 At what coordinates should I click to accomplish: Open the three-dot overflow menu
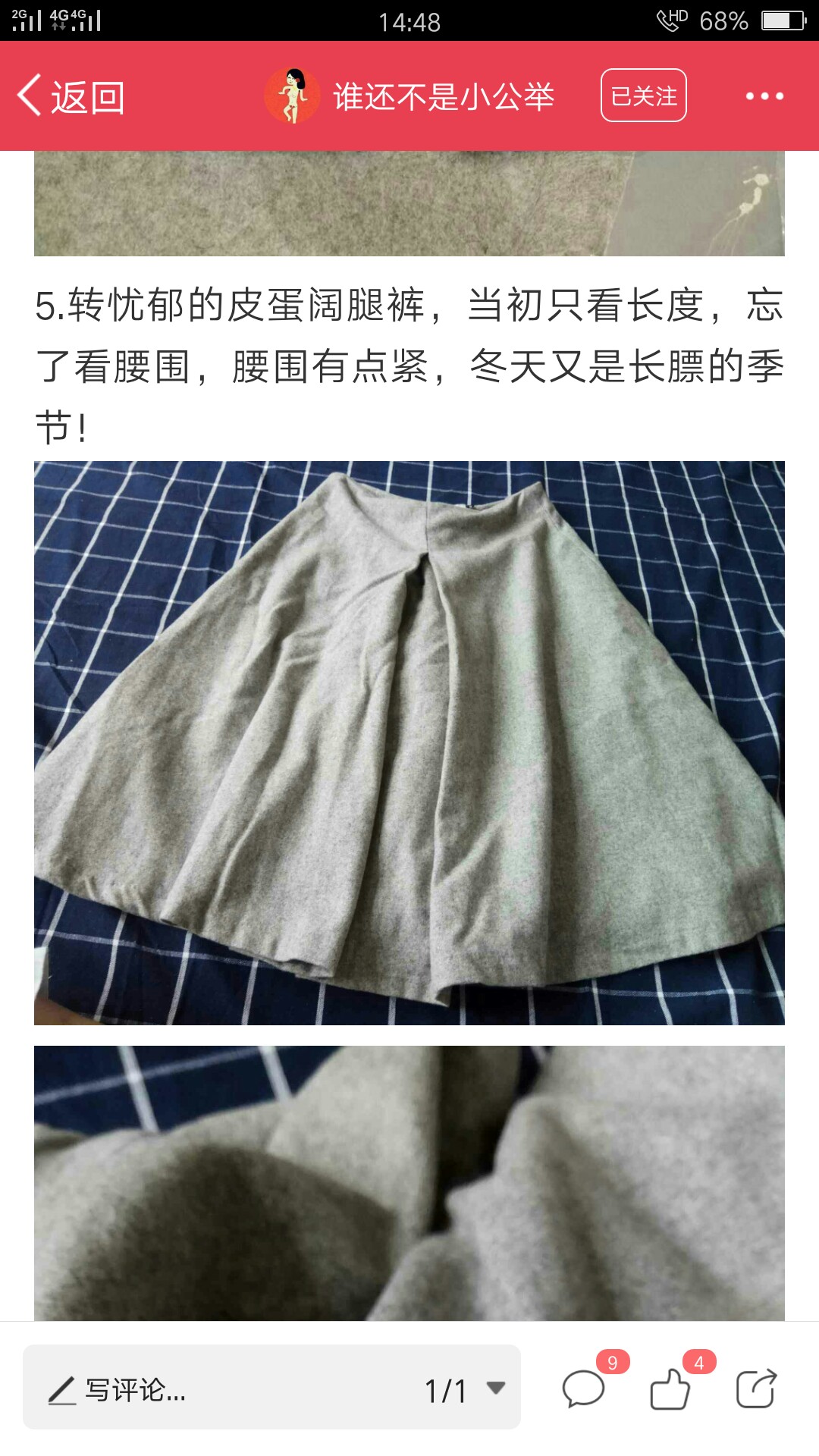[764, 96]
